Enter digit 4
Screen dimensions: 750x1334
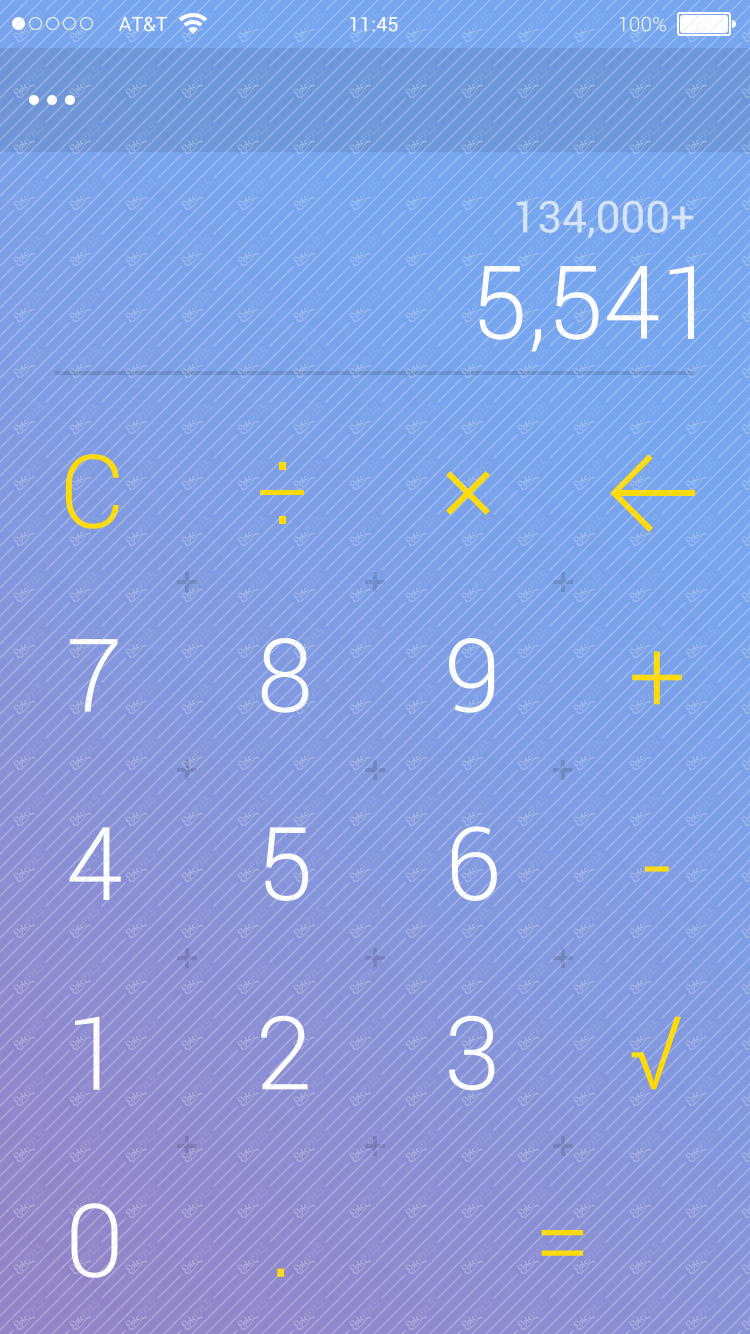pos(95,865)
